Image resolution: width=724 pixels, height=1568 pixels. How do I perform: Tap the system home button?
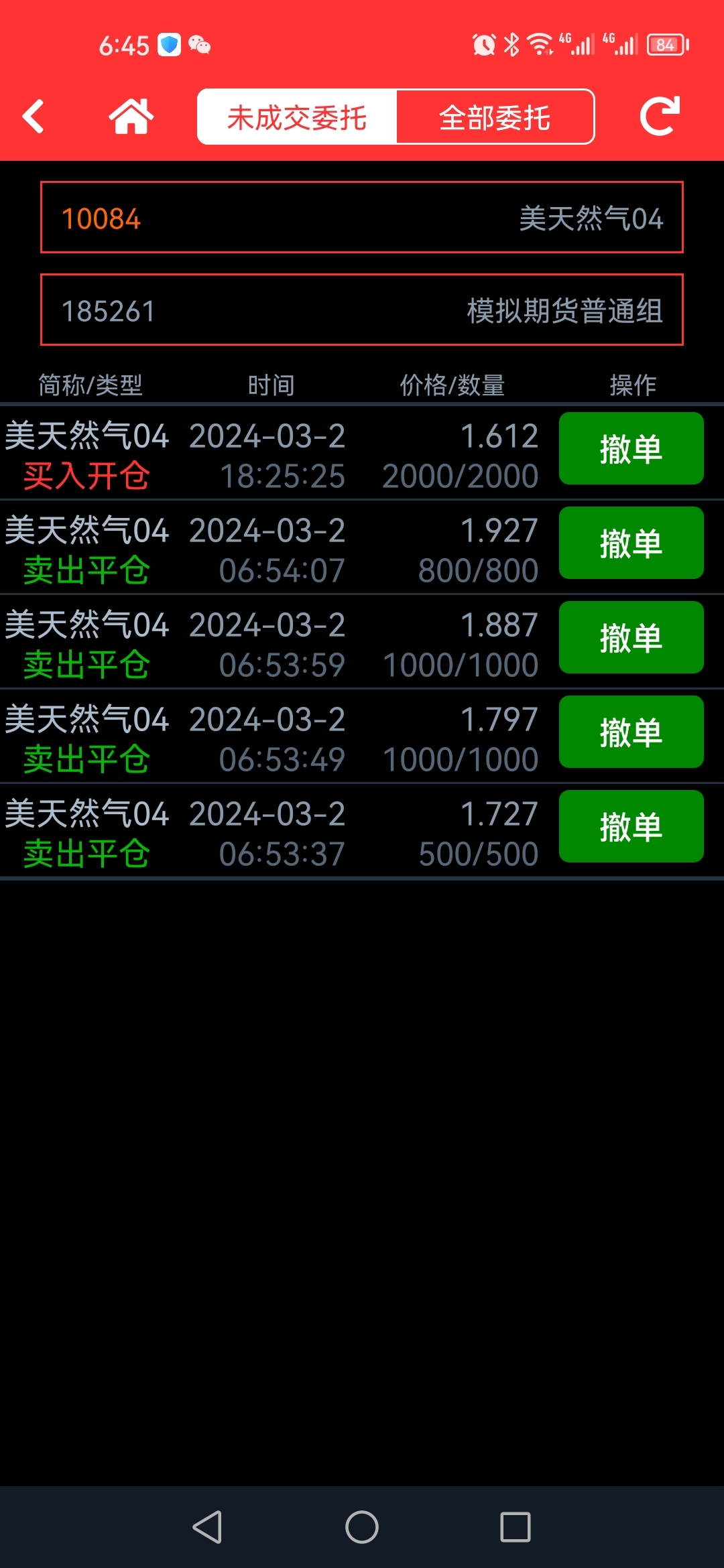coord(362,1527)
